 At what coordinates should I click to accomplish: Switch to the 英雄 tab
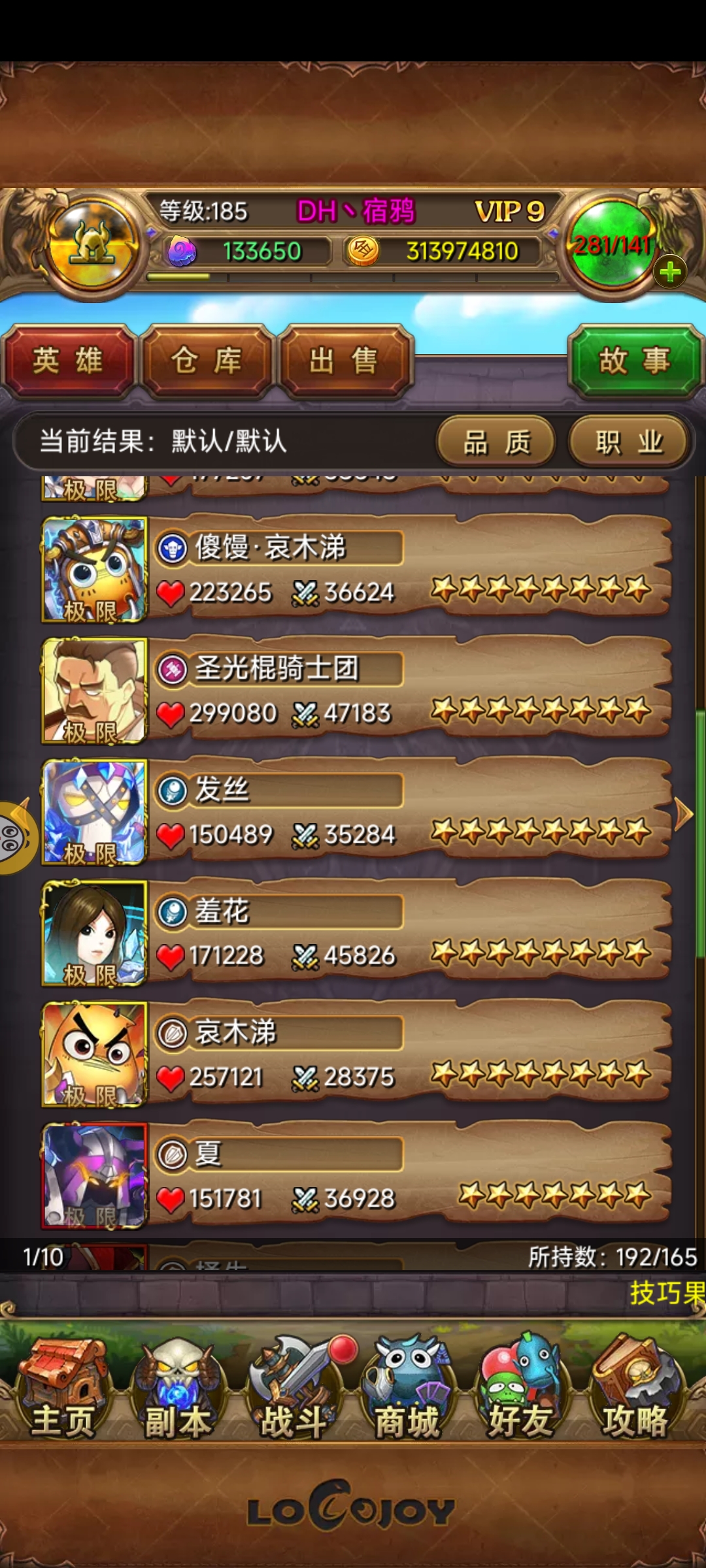pos(68,361)
